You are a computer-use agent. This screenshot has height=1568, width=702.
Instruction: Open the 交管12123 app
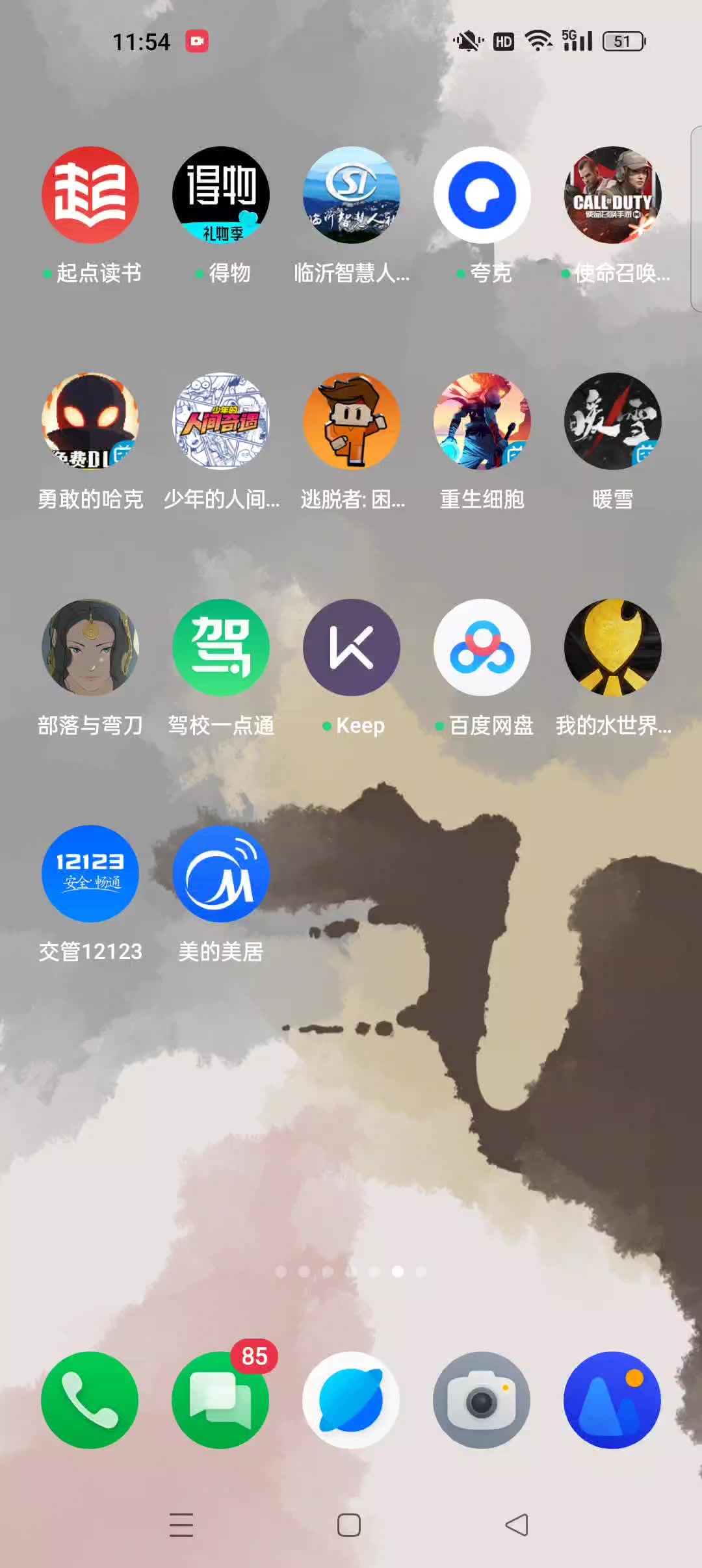click(90, 874)
